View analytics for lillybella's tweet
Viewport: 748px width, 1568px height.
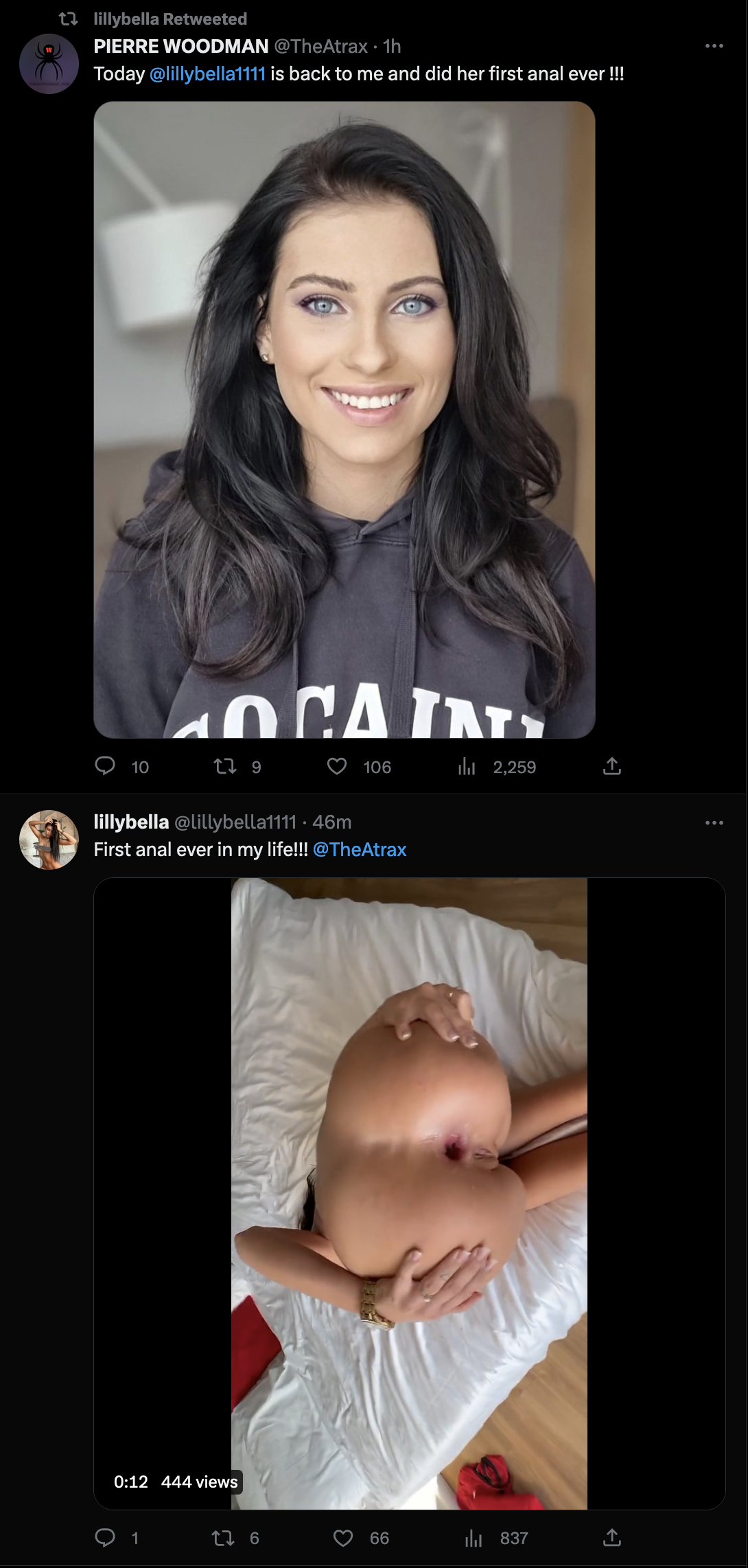[x=474, y=1538]
